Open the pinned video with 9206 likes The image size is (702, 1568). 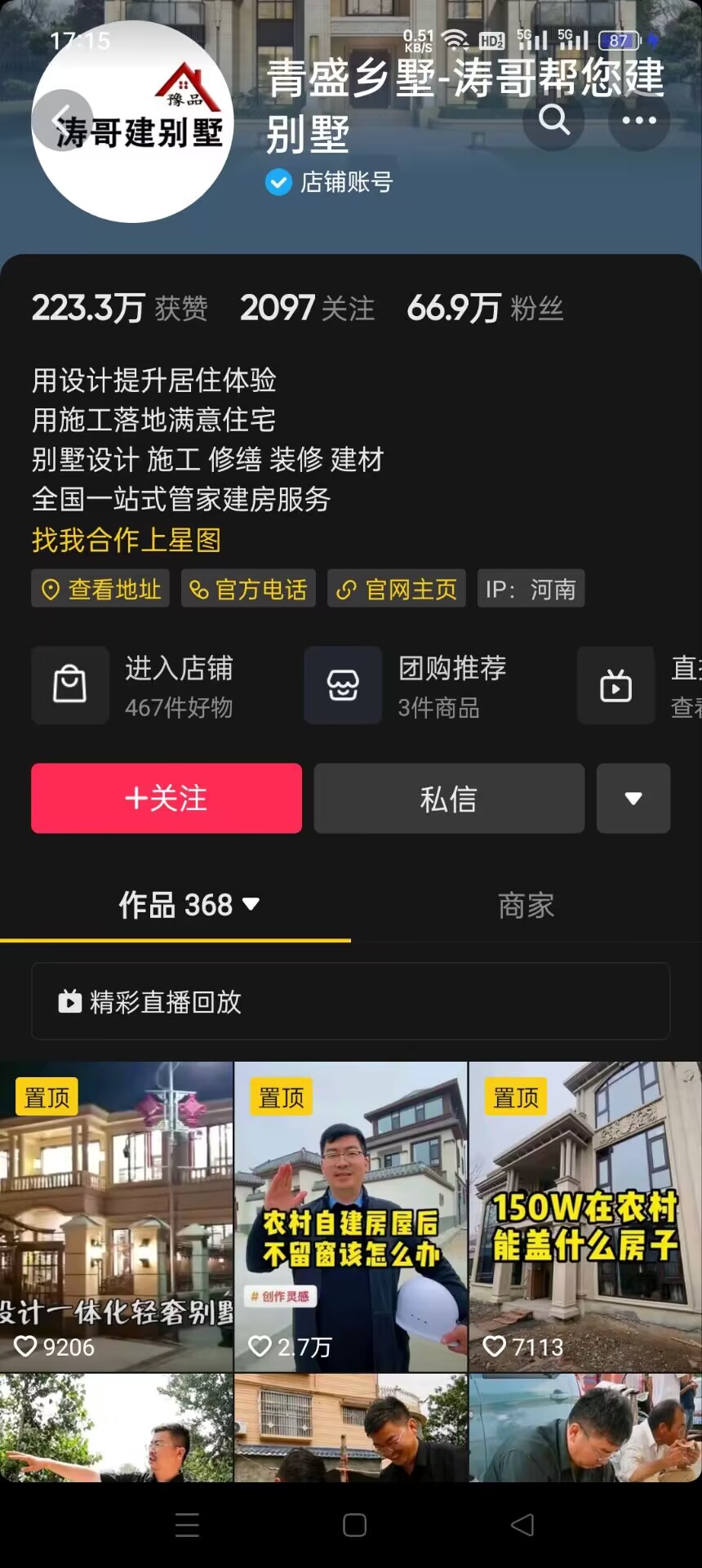pyautogui.click(x=116, y=1217)
